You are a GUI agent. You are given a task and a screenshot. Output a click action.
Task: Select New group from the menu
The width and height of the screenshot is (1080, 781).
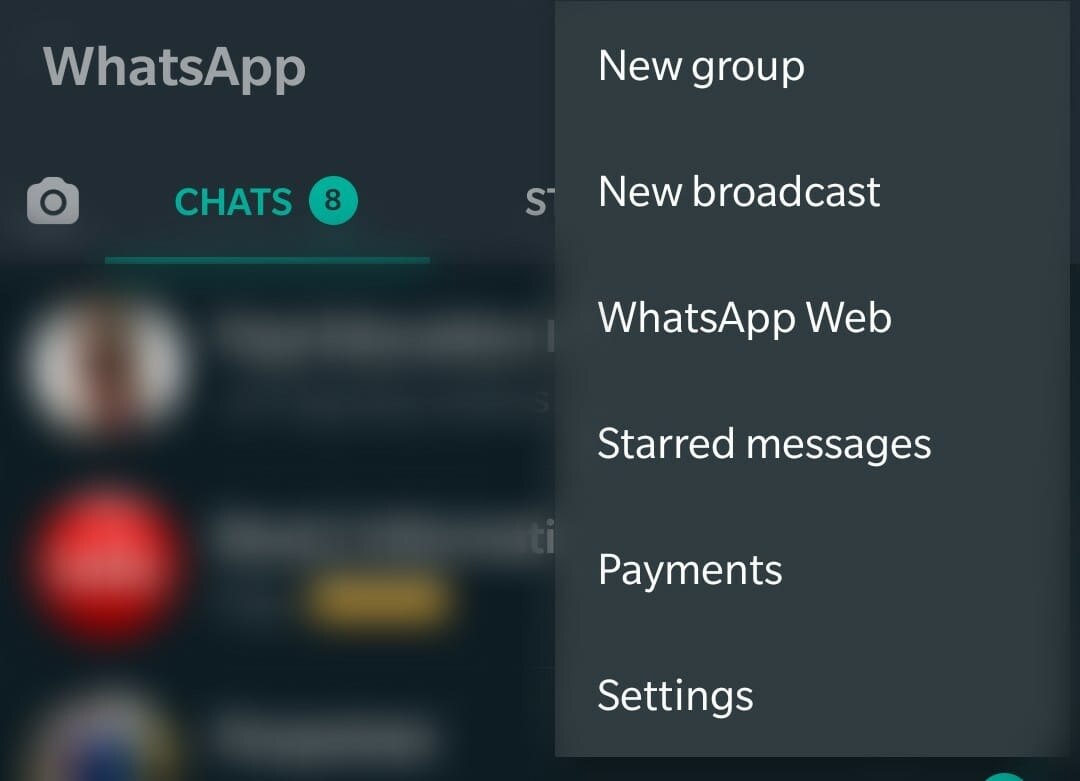click(701, 67)
